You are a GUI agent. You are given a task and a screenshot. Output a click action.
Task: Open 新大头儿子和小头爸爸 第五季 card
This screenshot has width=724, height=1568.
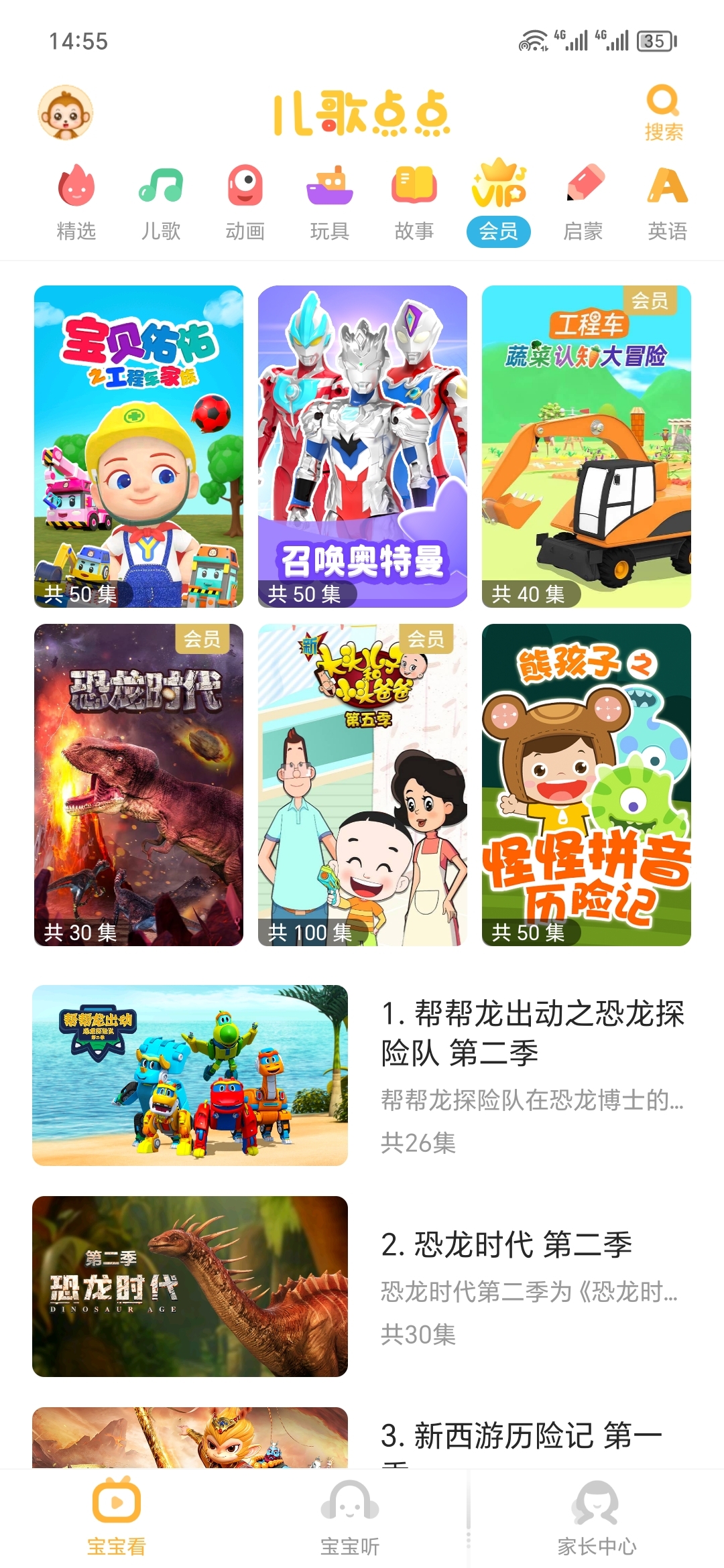click(x=363, y=785)
